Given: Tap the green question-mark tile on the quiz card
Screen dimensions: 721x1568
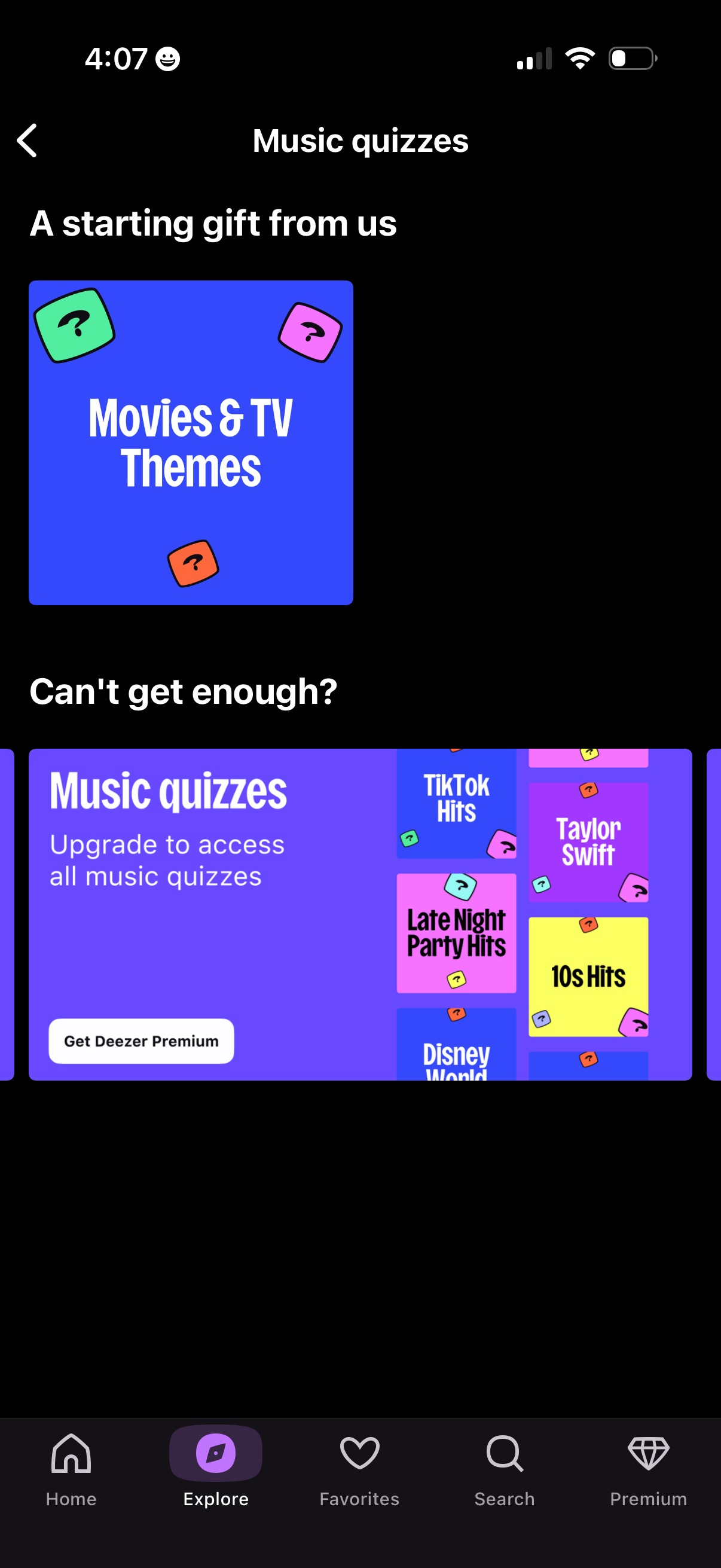Looking at the screenshot, I should point(74,324).
